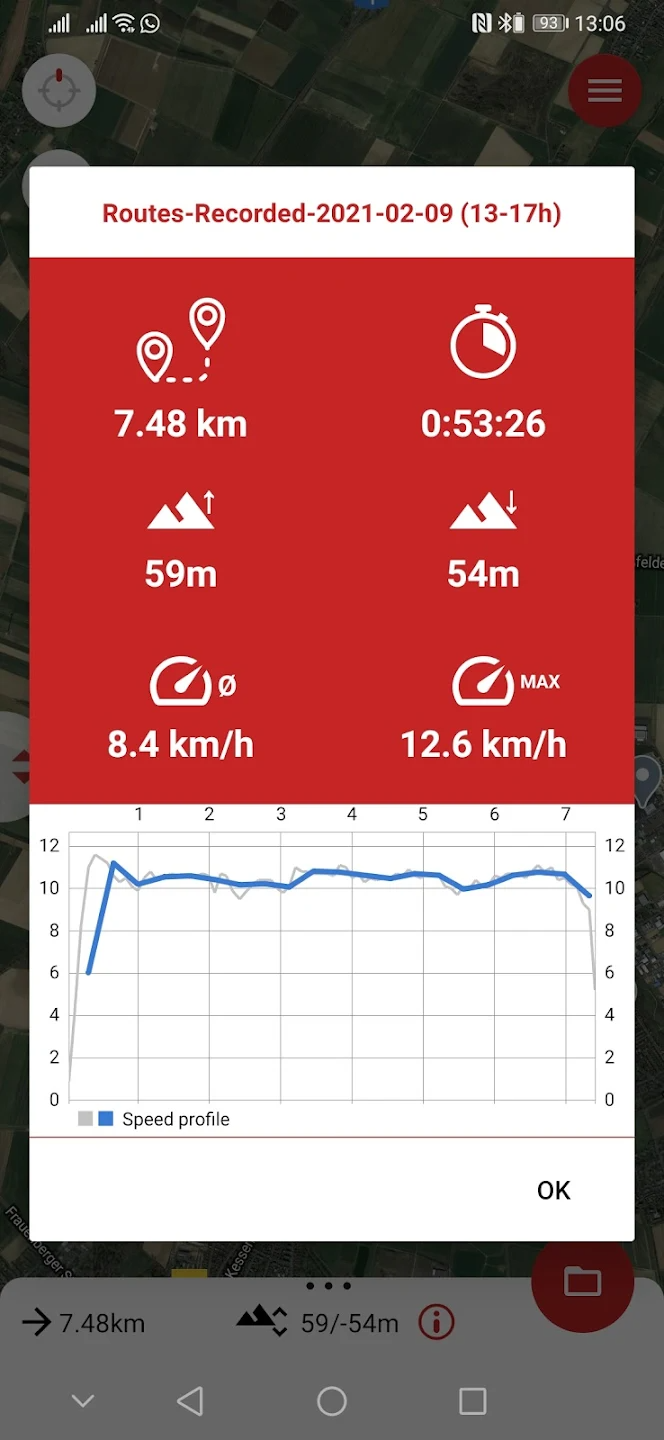Open the hamburger menu button
The height and width of the screenshot is (1440, 664).
point(605,91)
